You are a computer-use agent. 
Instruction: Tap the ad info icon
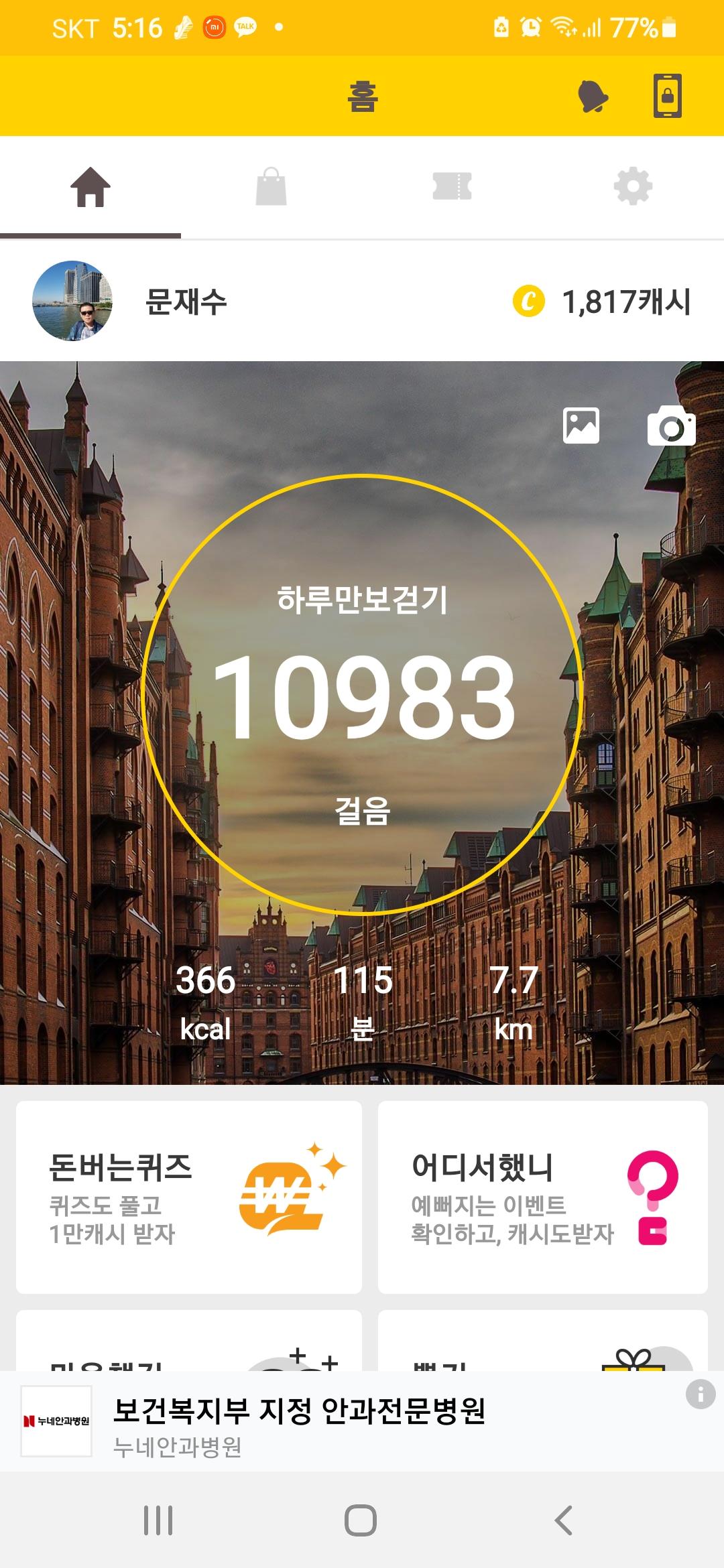pos(700,1394)
